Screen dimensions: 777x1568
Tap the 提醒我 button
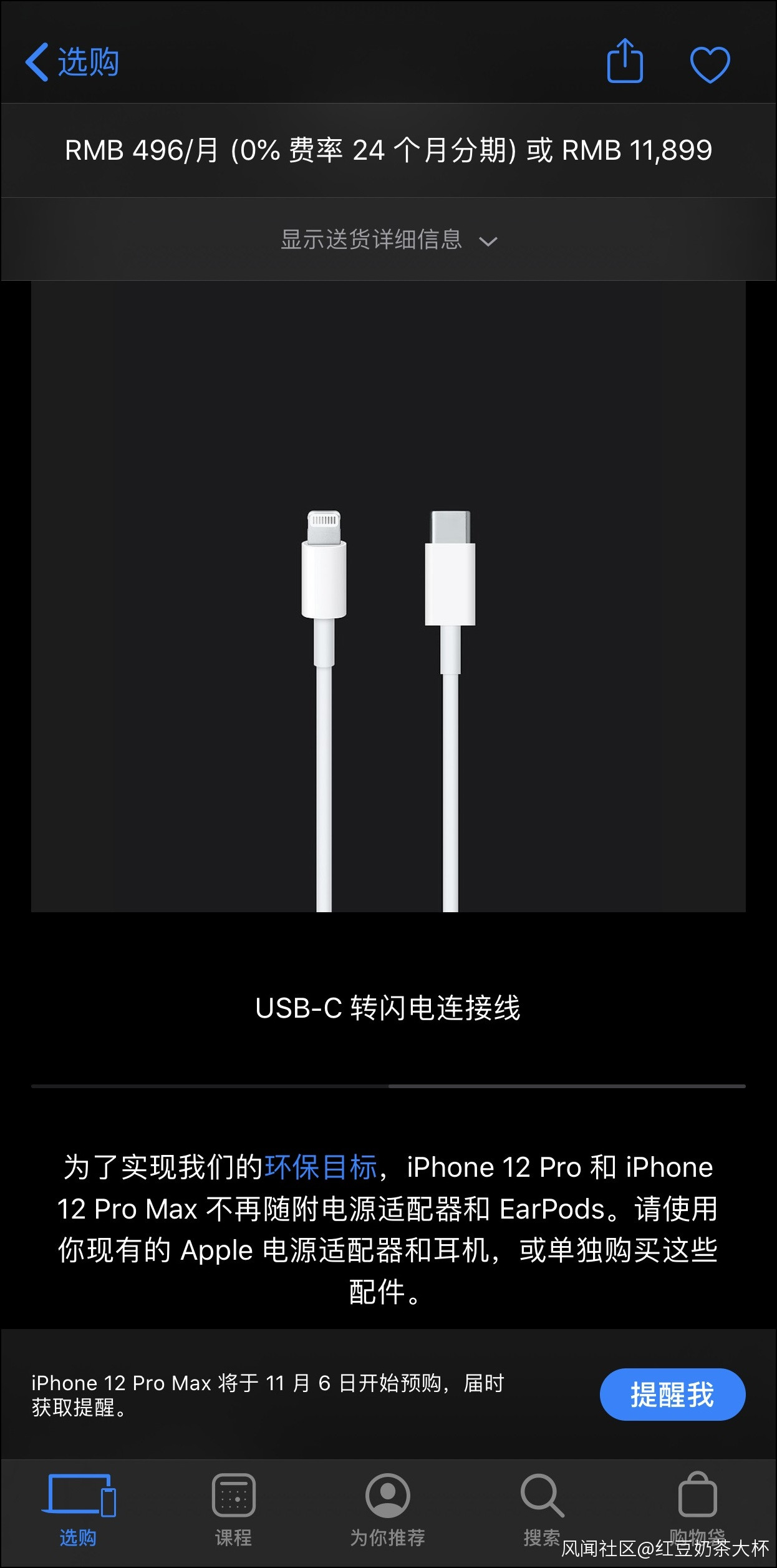pyautogui.click(x=672, y=1395)
